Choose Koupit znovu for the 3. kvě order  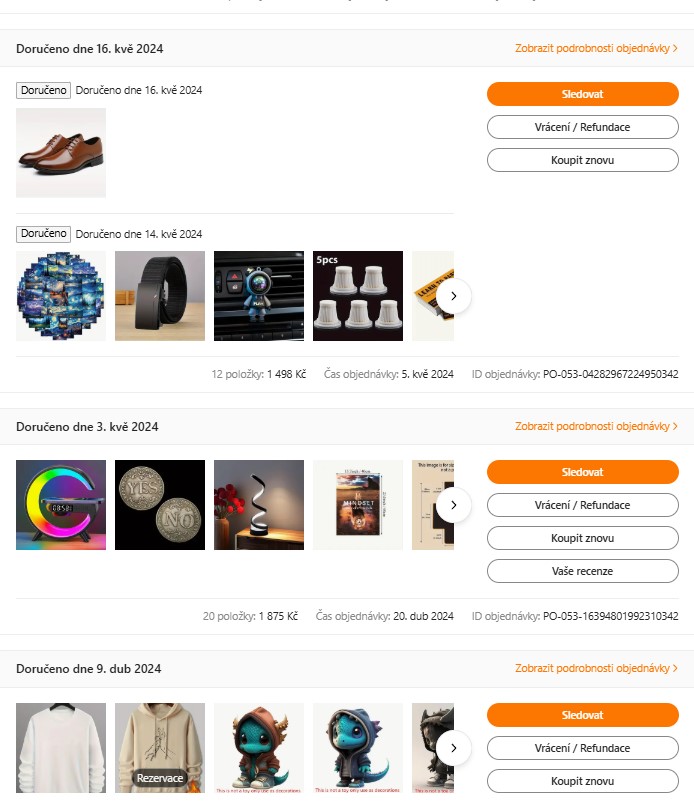582,538
